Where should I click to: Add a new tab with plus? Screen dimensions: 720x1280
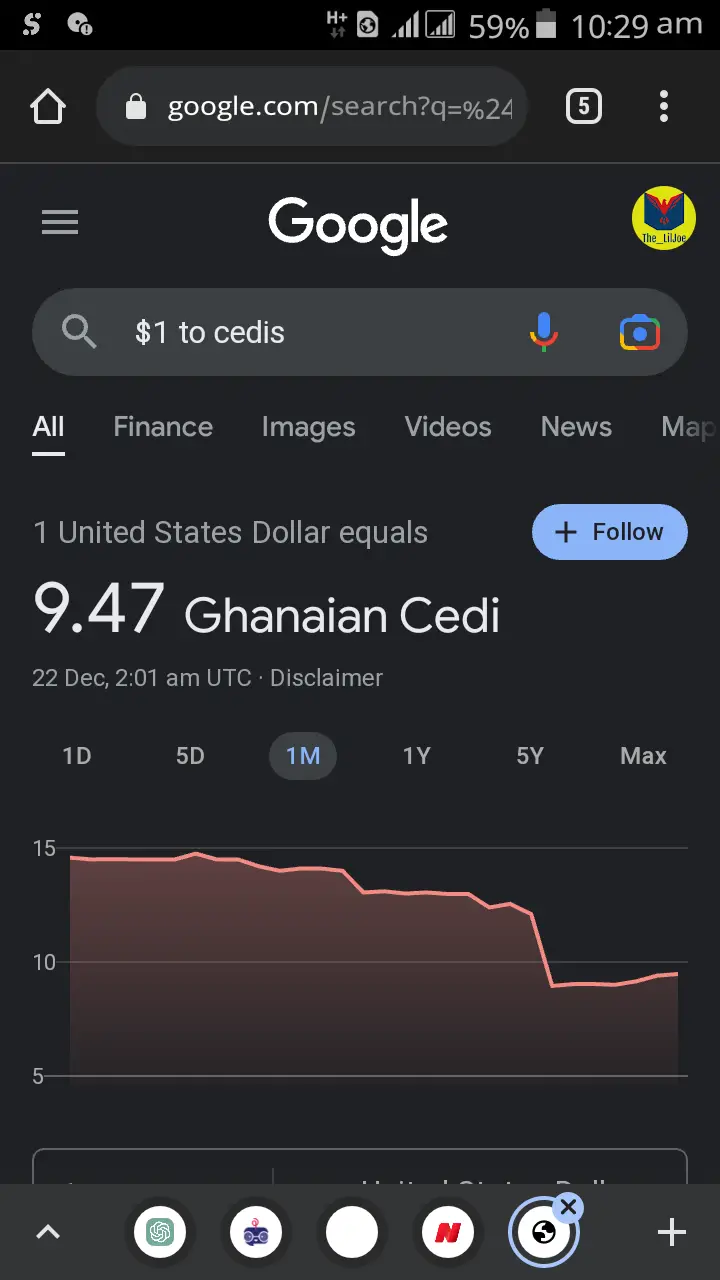coord(672,1233)
